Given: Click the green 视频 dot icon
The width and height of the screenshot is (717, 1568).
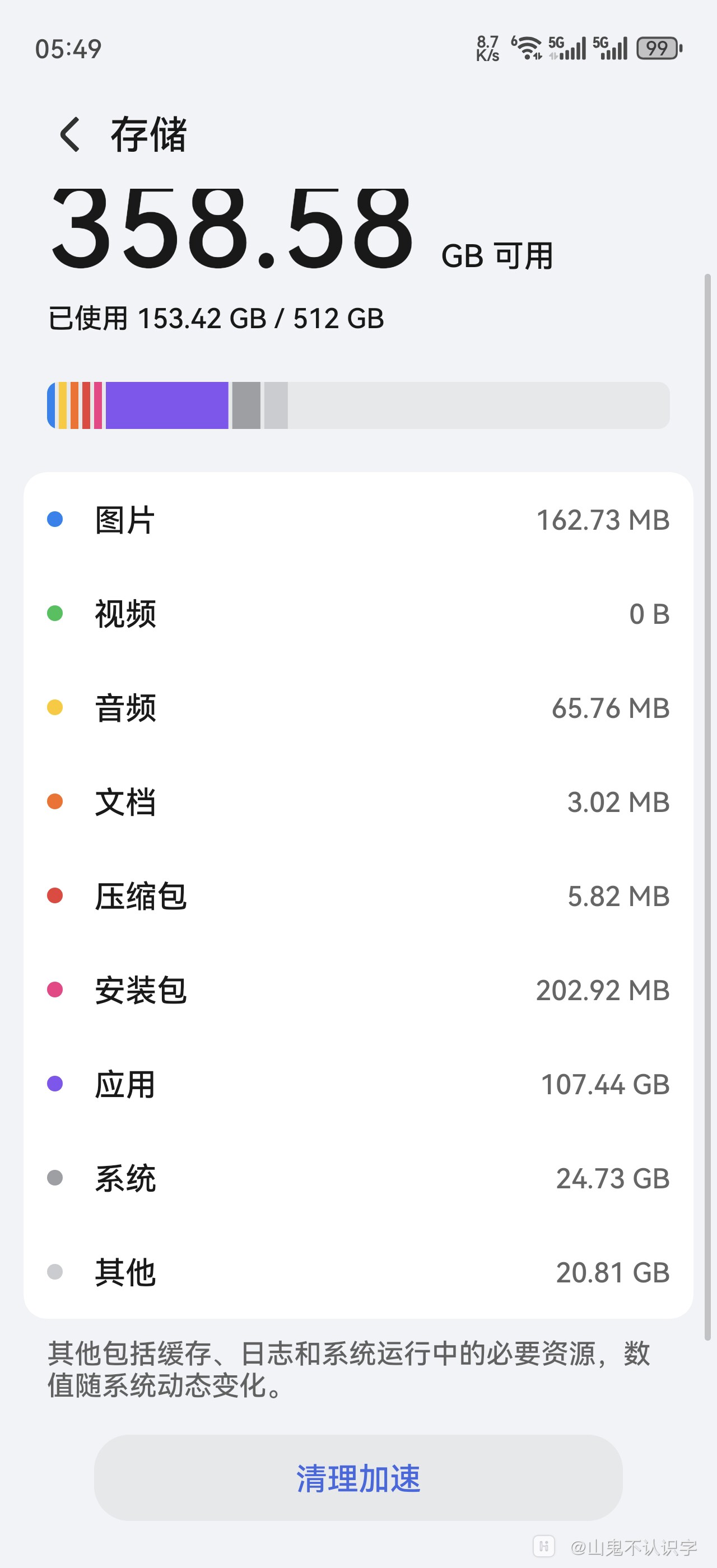Looking at the screenshot, I should pos(56,614).
